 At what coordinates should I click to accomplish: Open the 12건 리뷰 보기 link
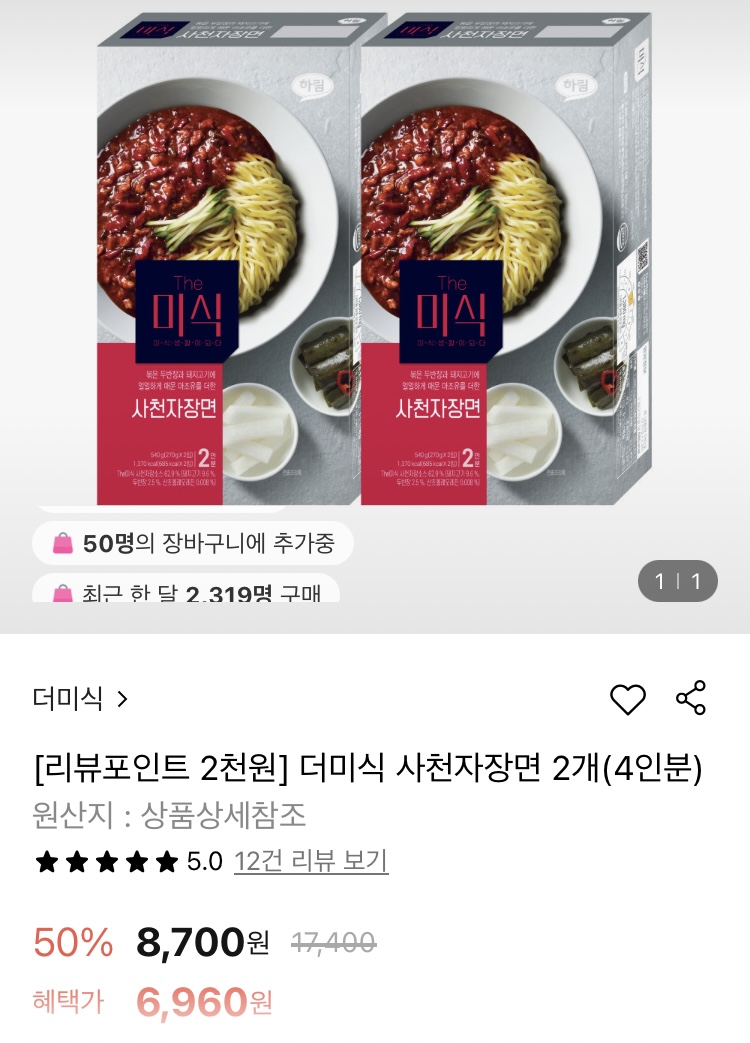[311, 861]
